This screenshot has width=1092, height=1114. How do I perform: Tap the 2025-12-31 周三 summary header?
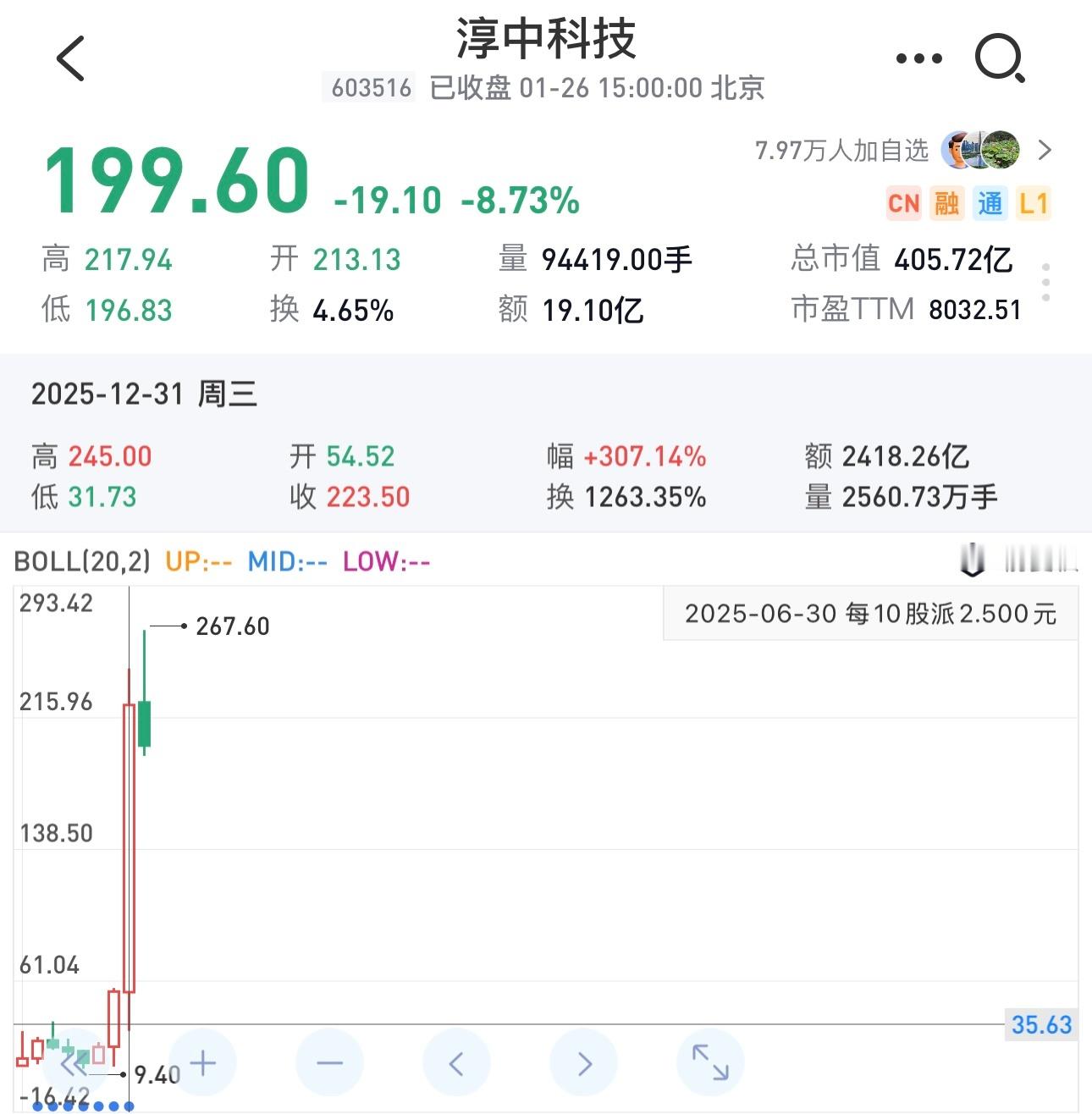[144, 394]
